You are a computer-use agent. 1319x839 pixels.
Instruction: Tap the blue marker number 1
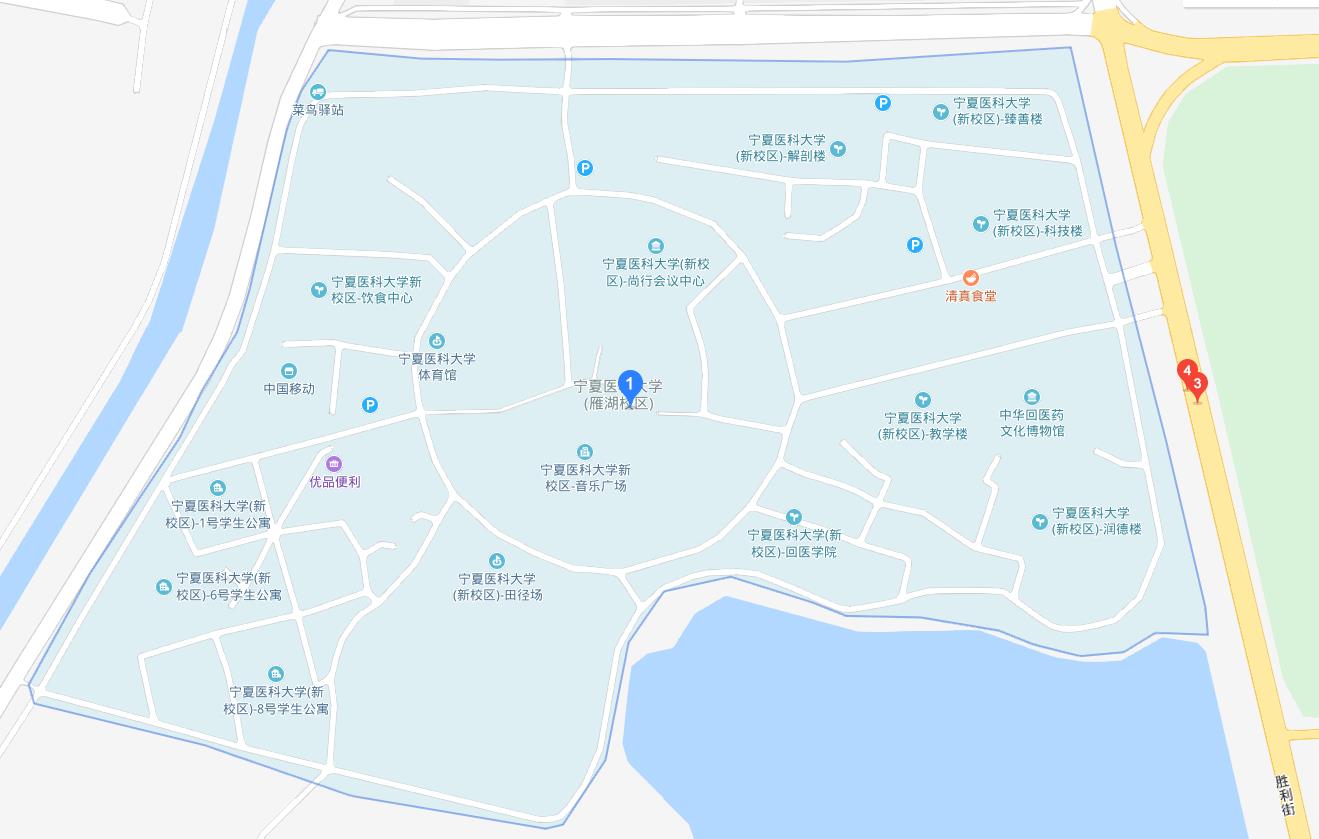coord(630,384)
